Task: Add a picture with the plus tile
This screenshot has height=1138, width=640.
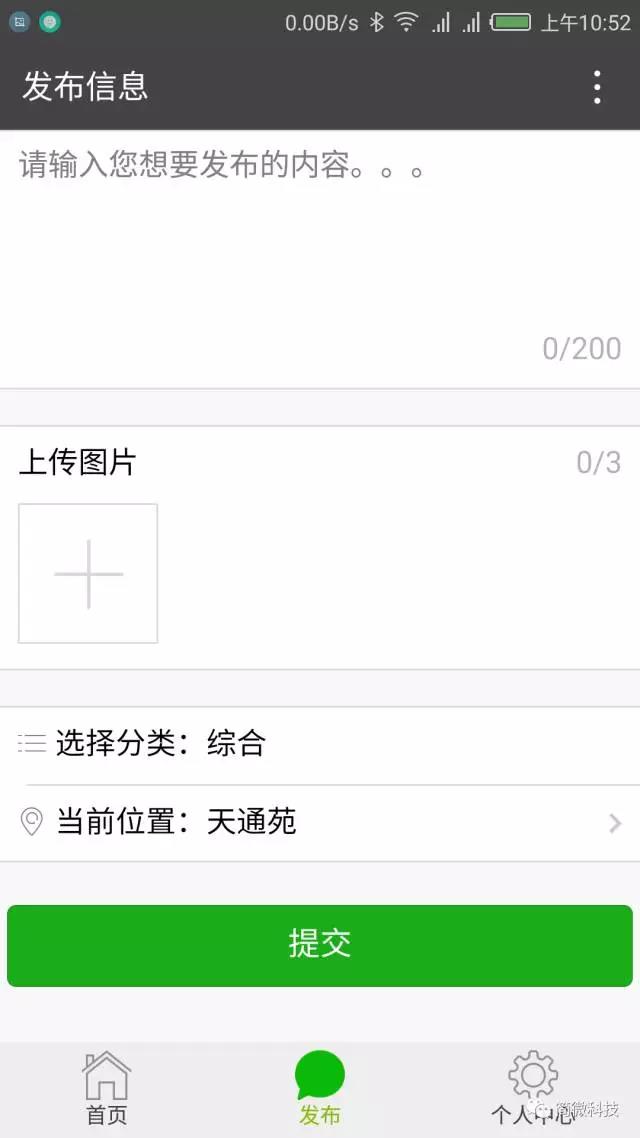Action: [x=88, y=574]
